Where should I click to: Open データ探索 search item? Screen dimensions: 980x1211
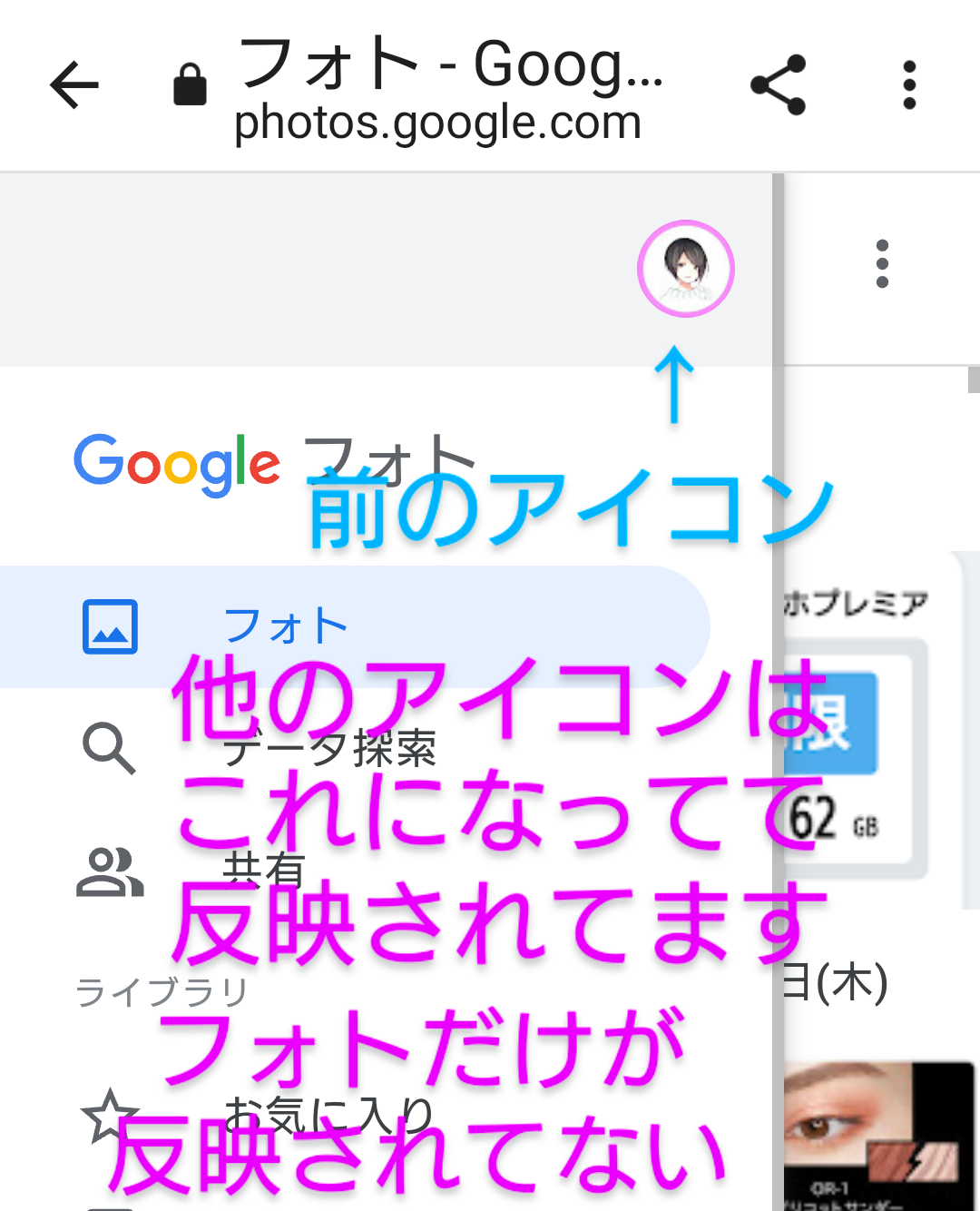(x=328, y=749)
